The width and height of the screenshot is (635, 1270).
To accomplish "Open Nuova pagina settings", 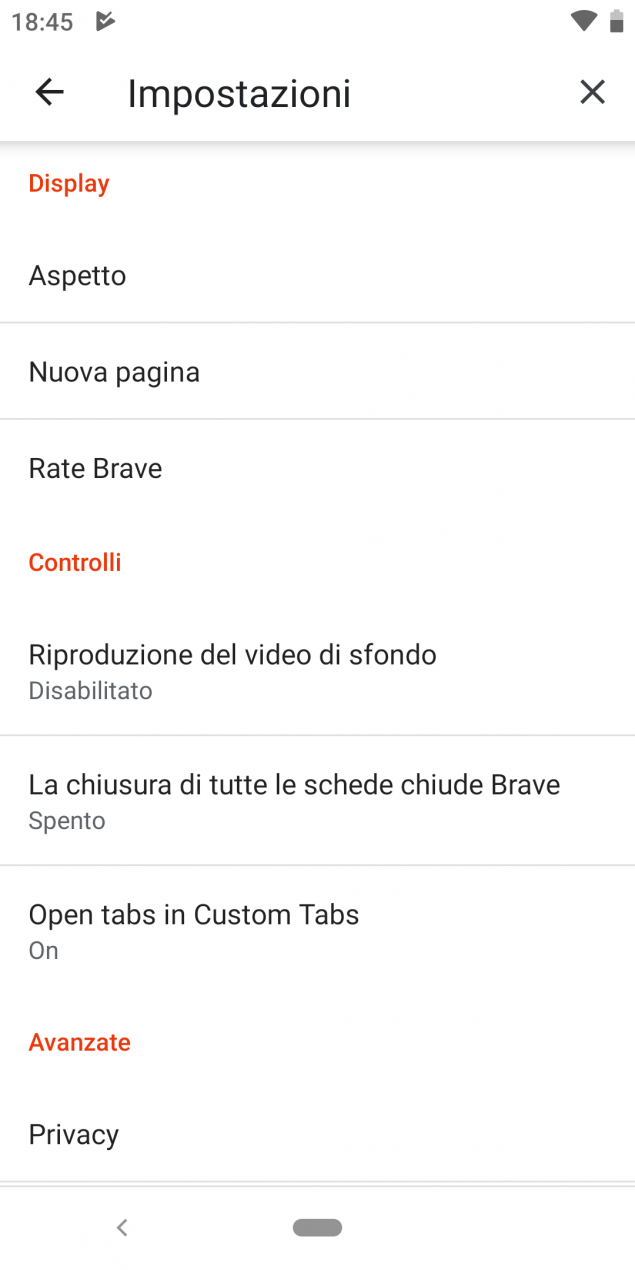I will pyautogui.click(x=317, y=372).
